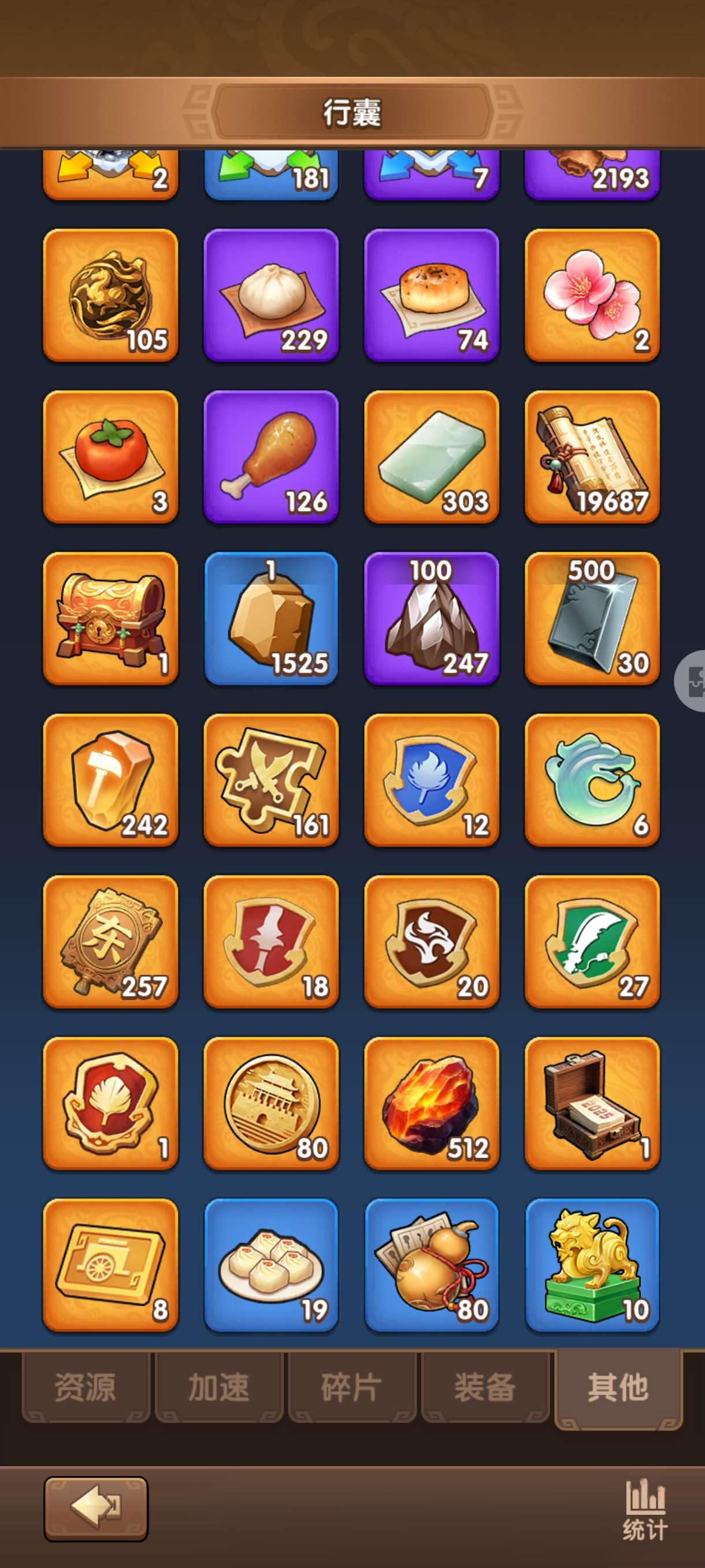Tap the jade slab item with 303
The width and height of the screenshot is (705, 1568).
point(431,457)
